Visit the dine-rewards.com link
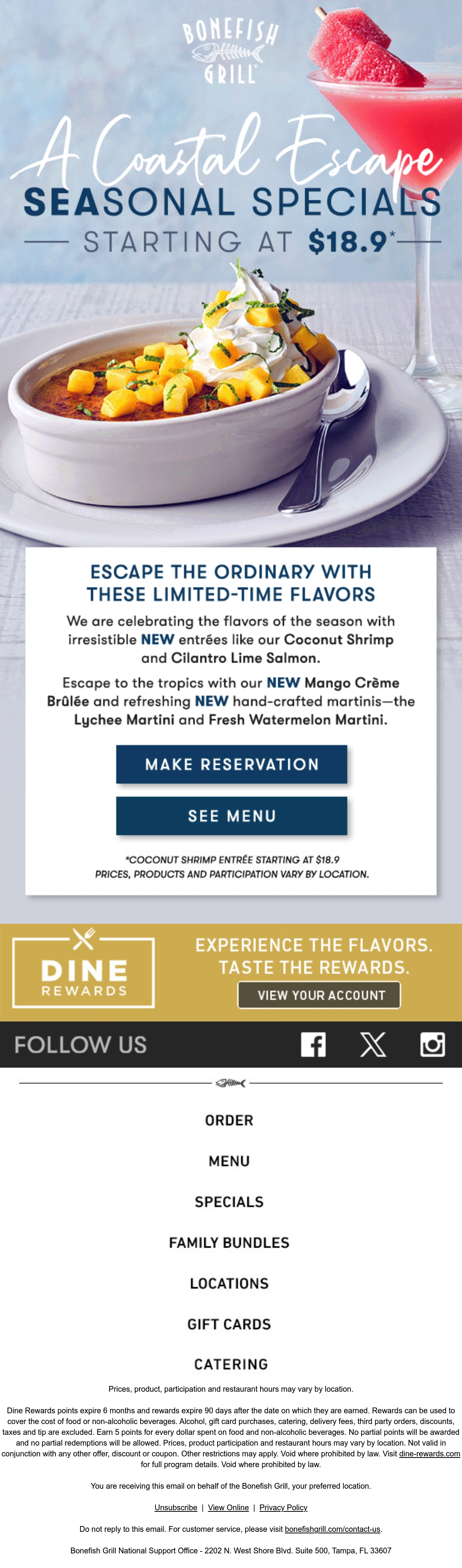This screenshot has height=1568, width=462. (429, 1454)
